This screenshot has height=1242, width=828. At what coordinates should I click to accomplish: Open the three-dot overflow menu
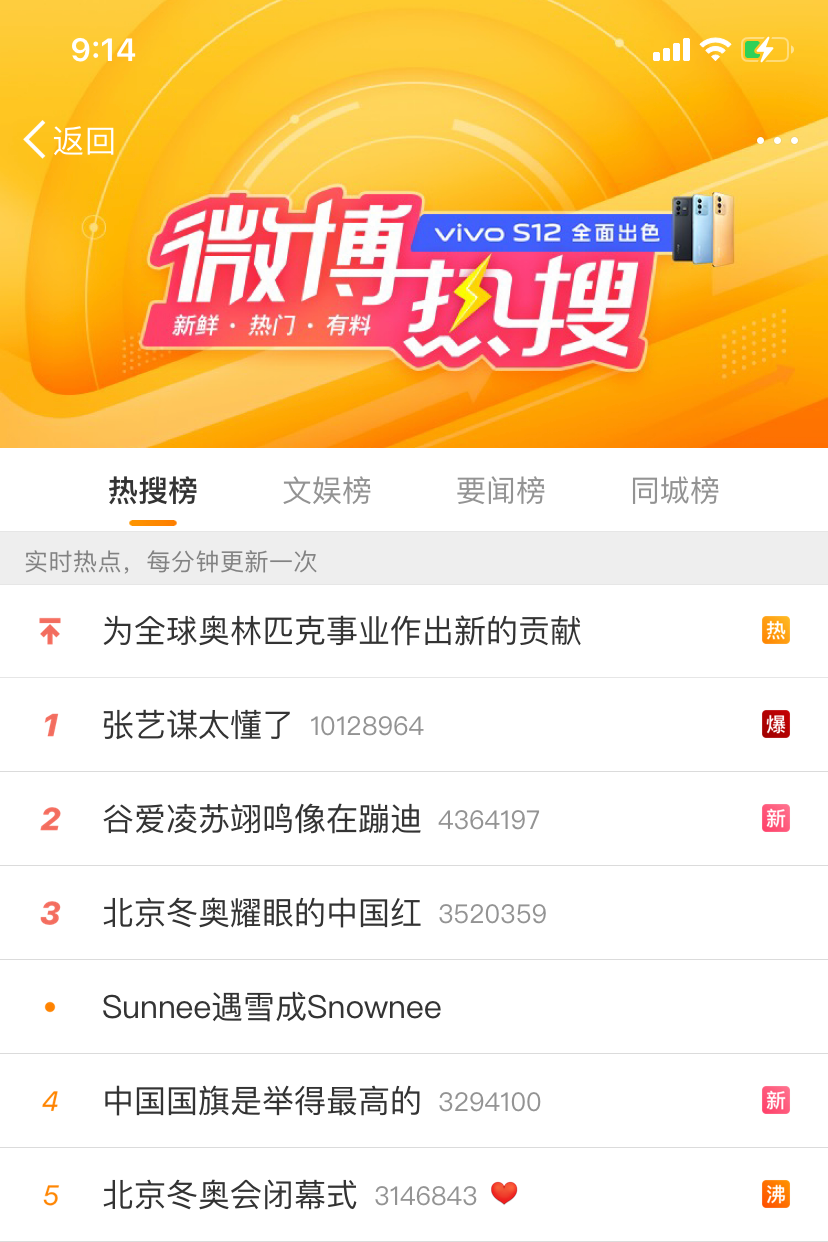(777, 141)
